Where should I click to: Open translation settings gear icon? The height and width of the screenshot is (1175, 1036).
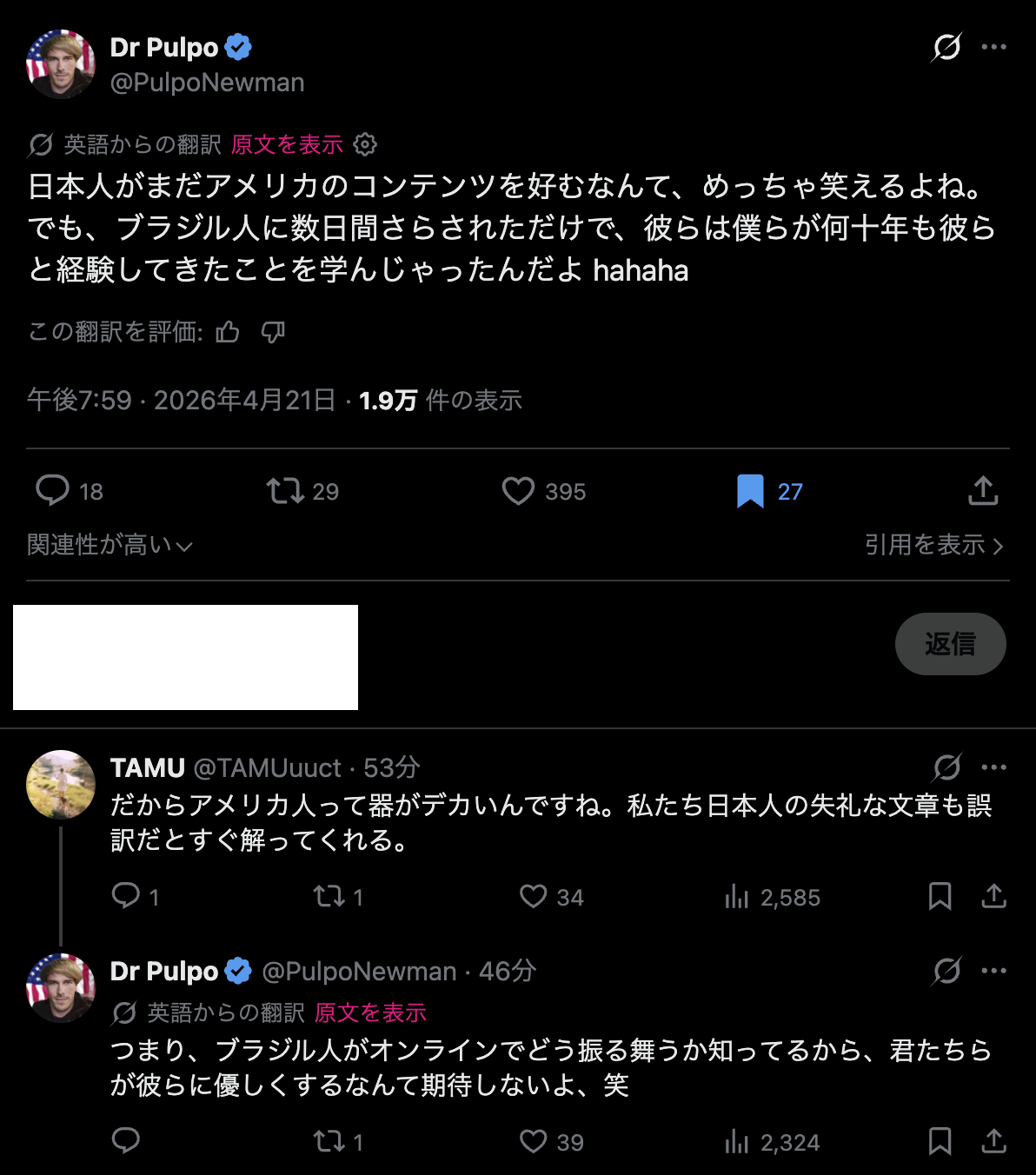click(366, 144)
